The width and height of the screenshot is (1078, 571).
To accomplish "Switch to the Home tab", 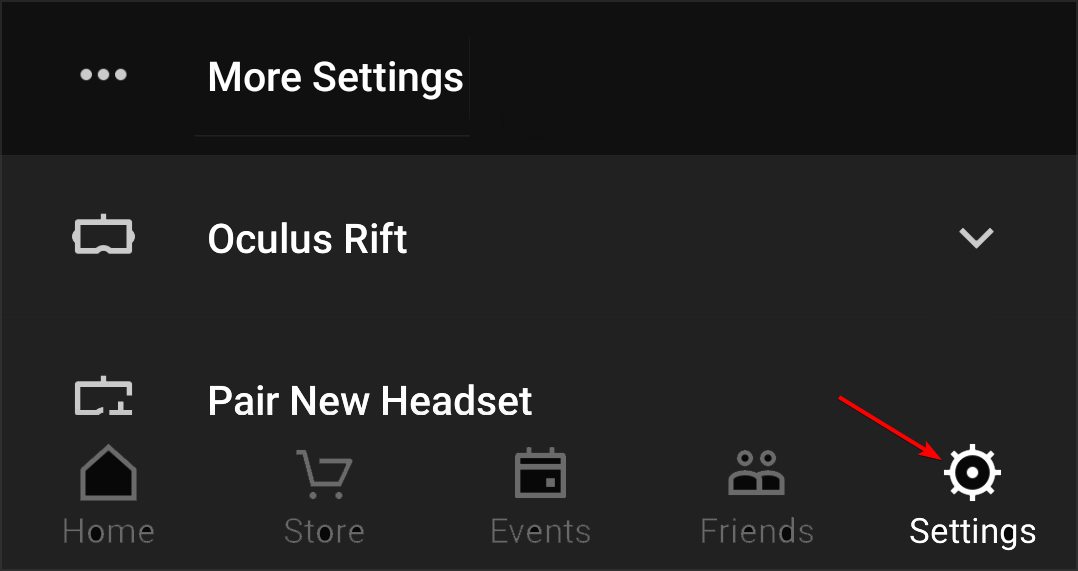I will pos(108,498).
